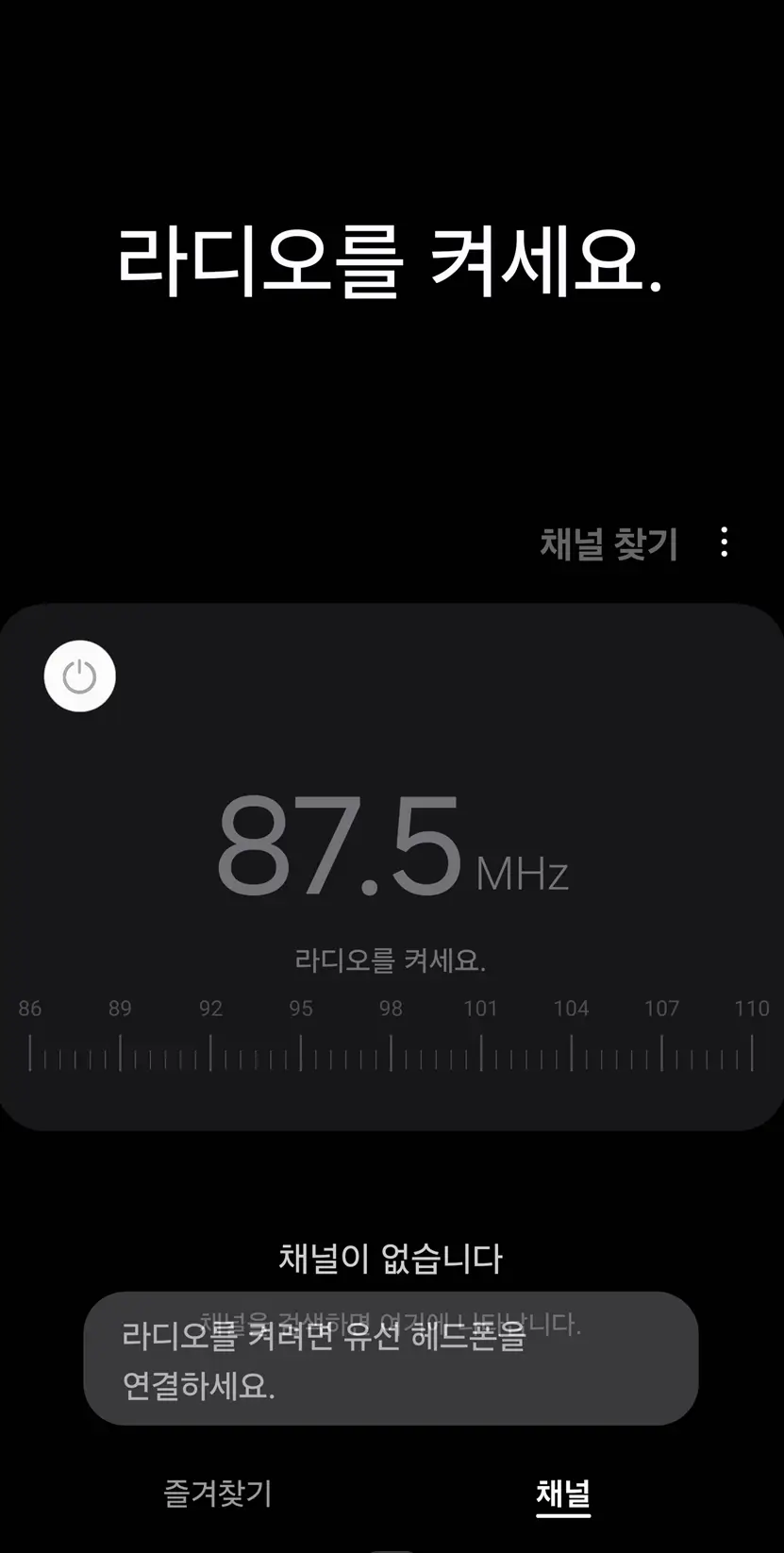Open the three-dot more options menu
Viewport: 784px width, 1553px height.
pyautogui.click(x=723, y=543)
